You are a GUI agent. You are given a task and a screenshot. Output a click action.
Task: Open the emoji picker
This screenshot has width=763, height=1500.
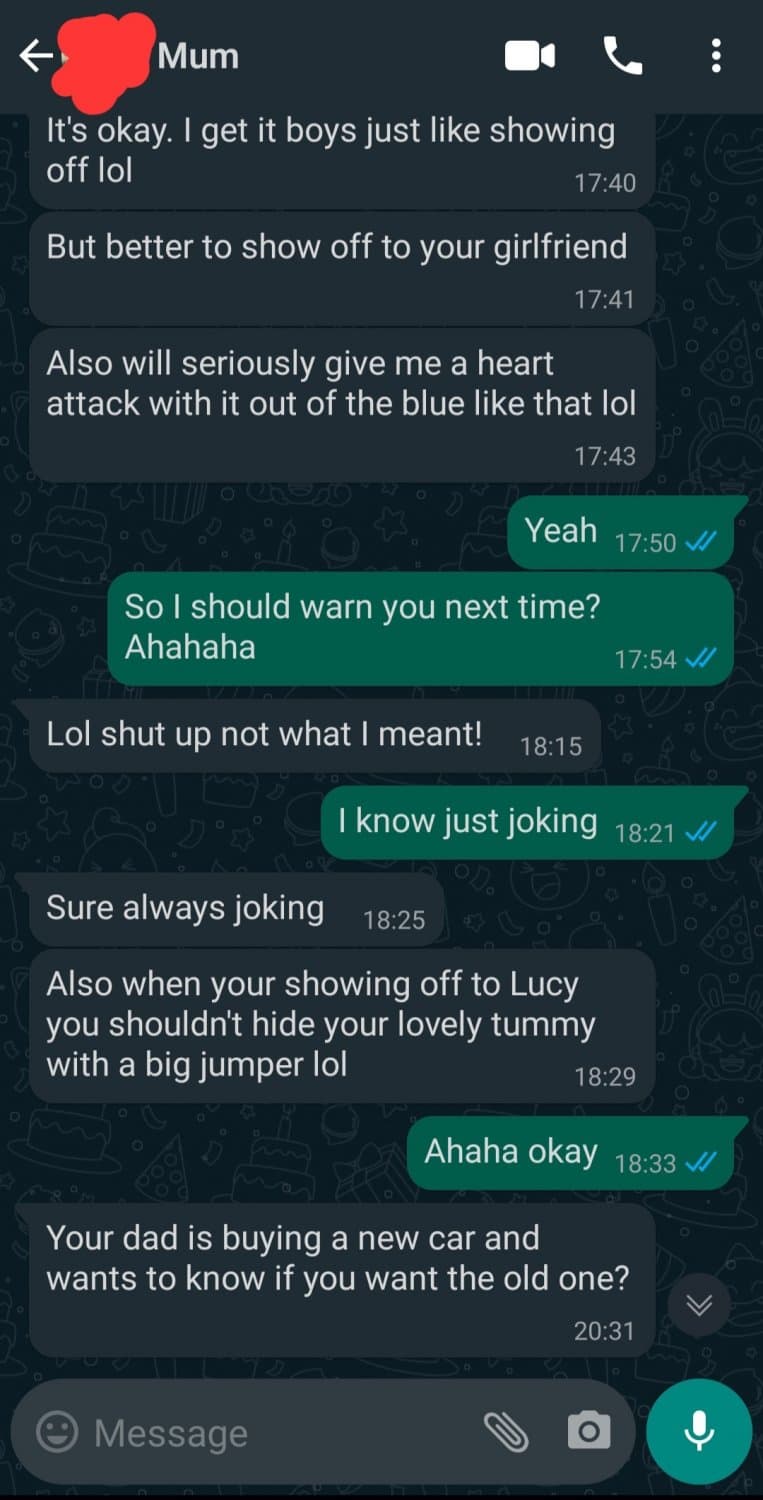tap(57, 1432)
